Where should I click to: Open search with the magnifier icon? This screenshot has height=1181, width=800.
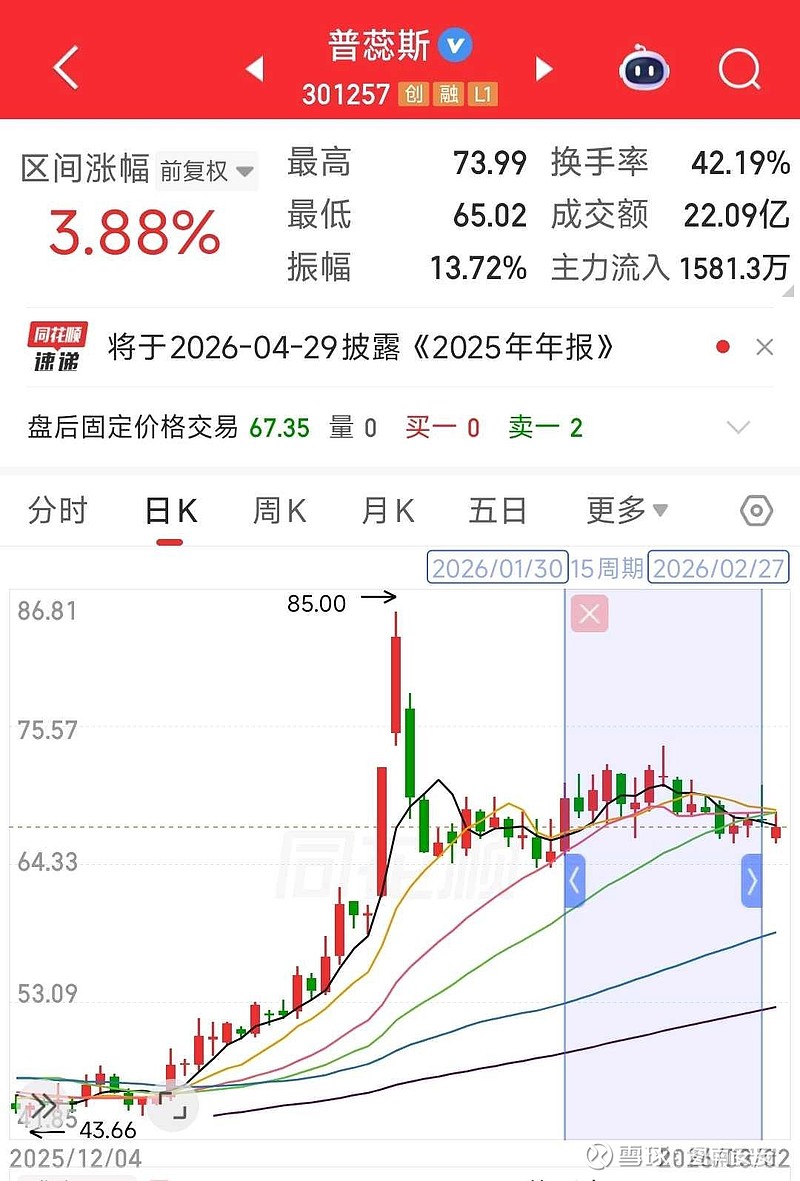[739, 68]
